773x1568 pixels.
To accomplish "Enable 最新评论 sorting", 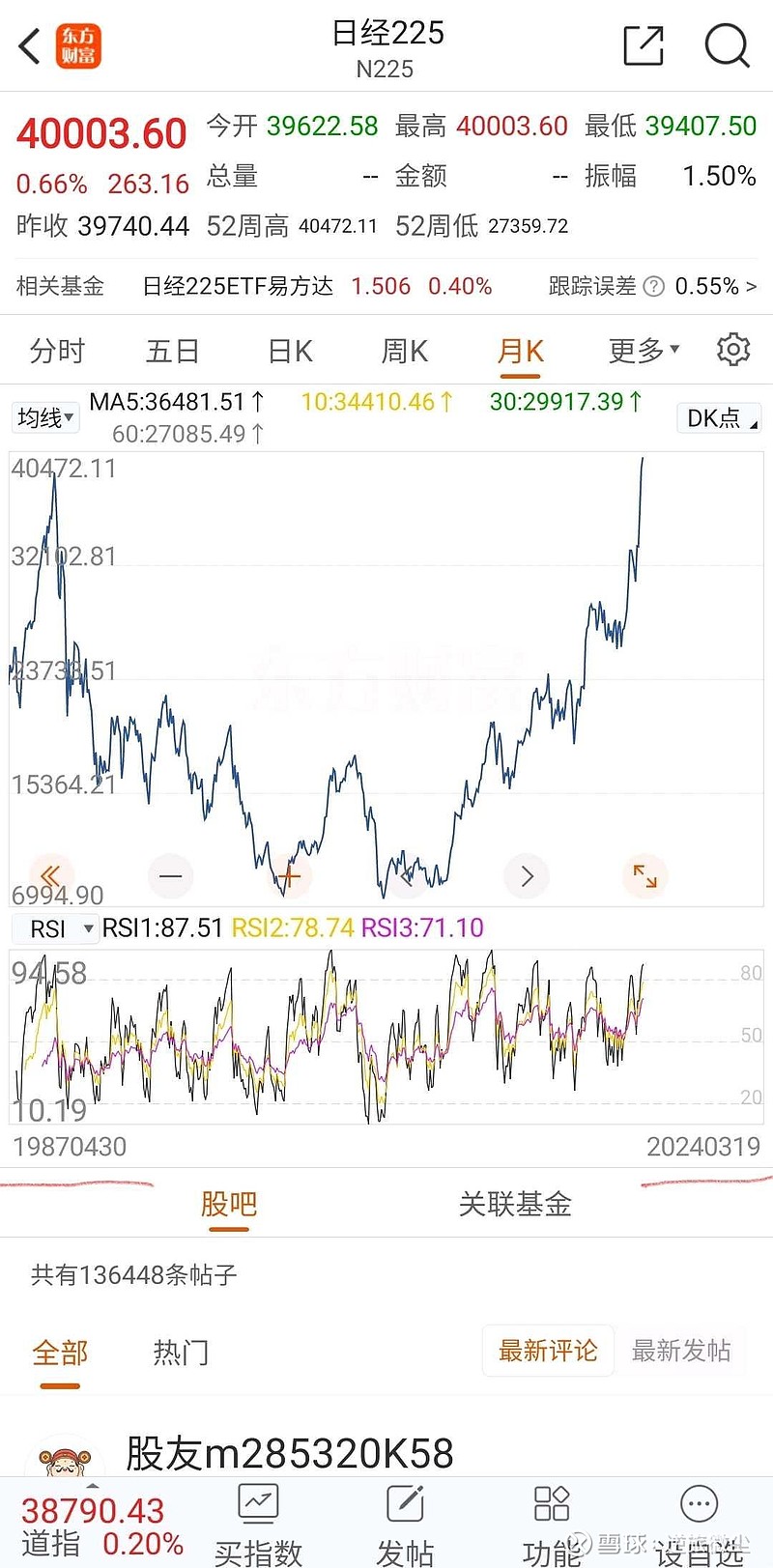I will pyautogui.click(x=548, y=1352).
